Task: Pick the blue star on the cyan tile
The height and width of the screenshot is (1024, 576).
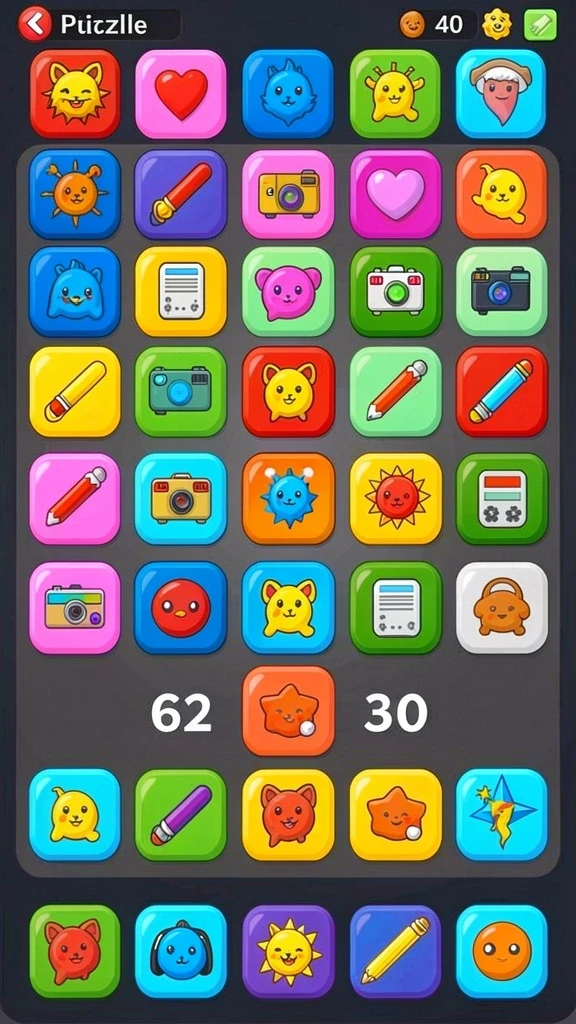Action: point(502,814)
